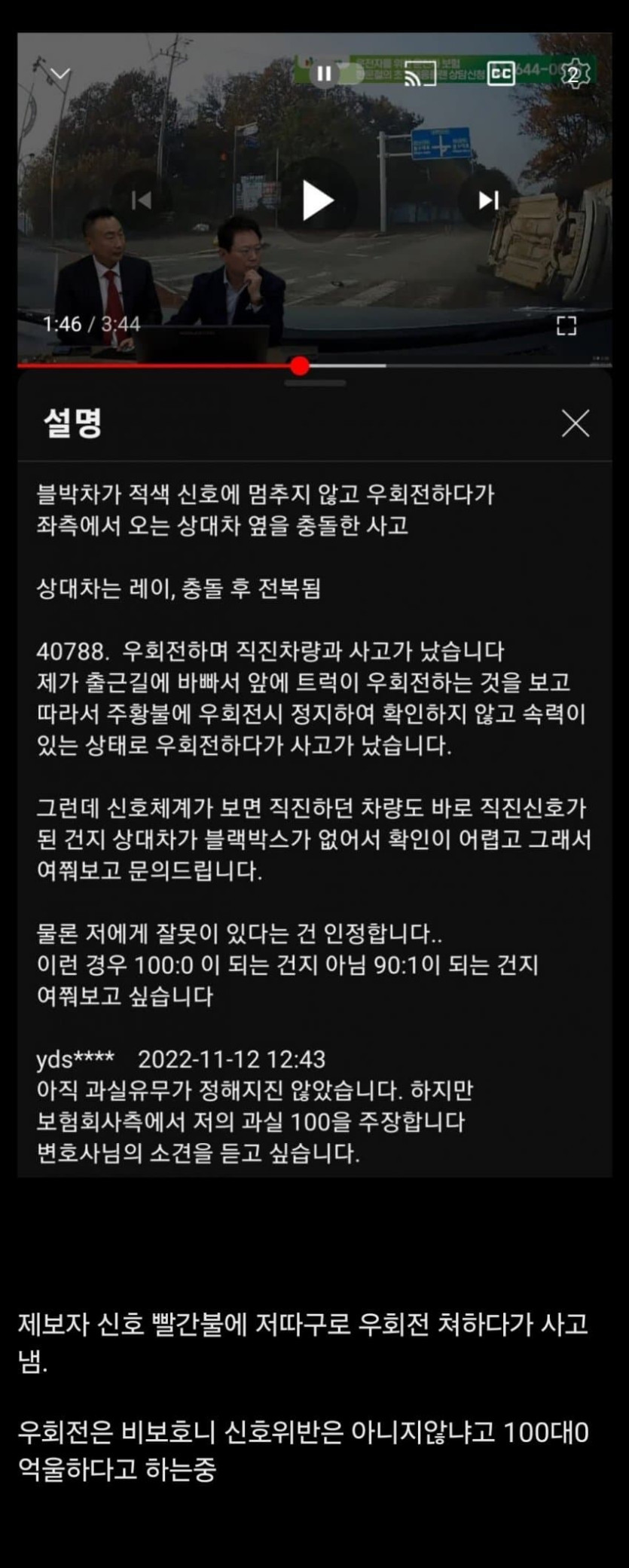Image resolution: width=629 pixels, height=1568 pixels.
Task: Minimize the player with the down chevron
Action: pyautogui.click(x=60, y=74)
